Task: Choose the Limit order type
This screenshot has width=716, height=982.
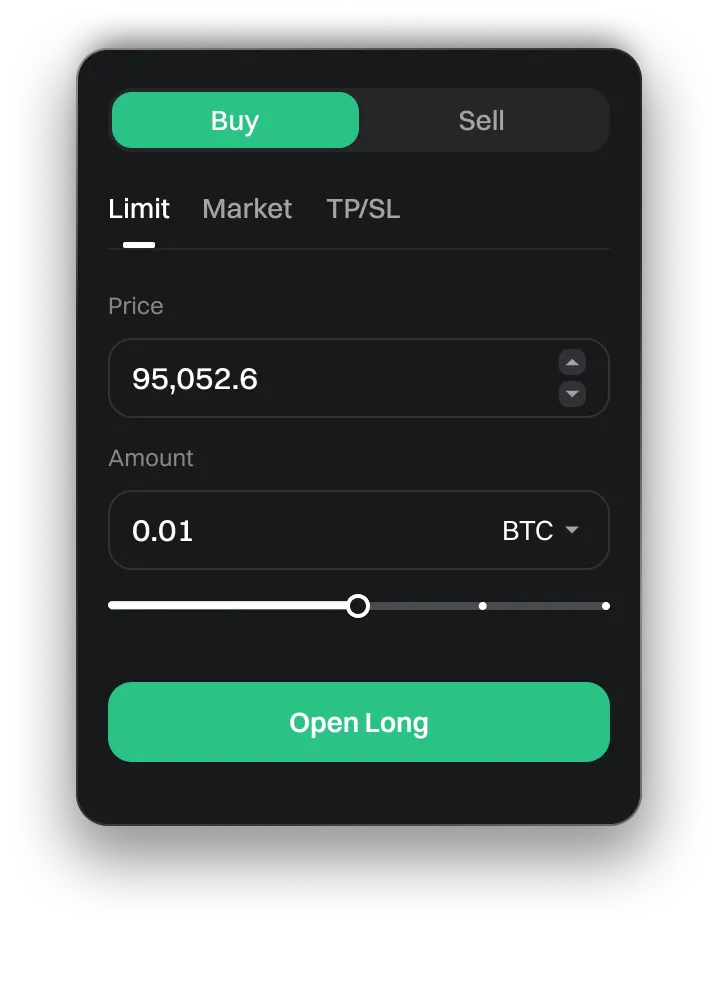Action: point(139,209)
